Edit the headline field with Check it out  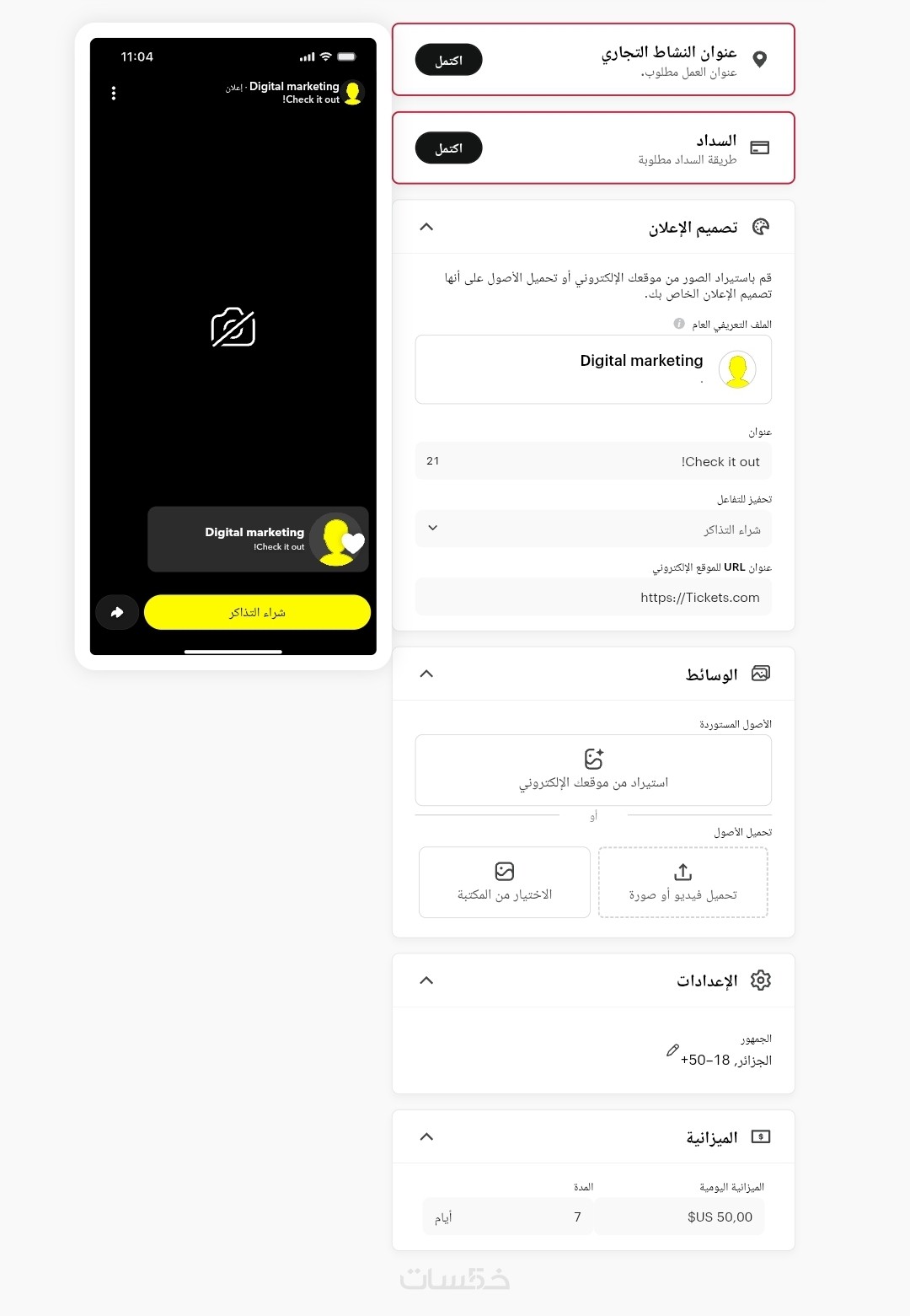coord(593,461)
